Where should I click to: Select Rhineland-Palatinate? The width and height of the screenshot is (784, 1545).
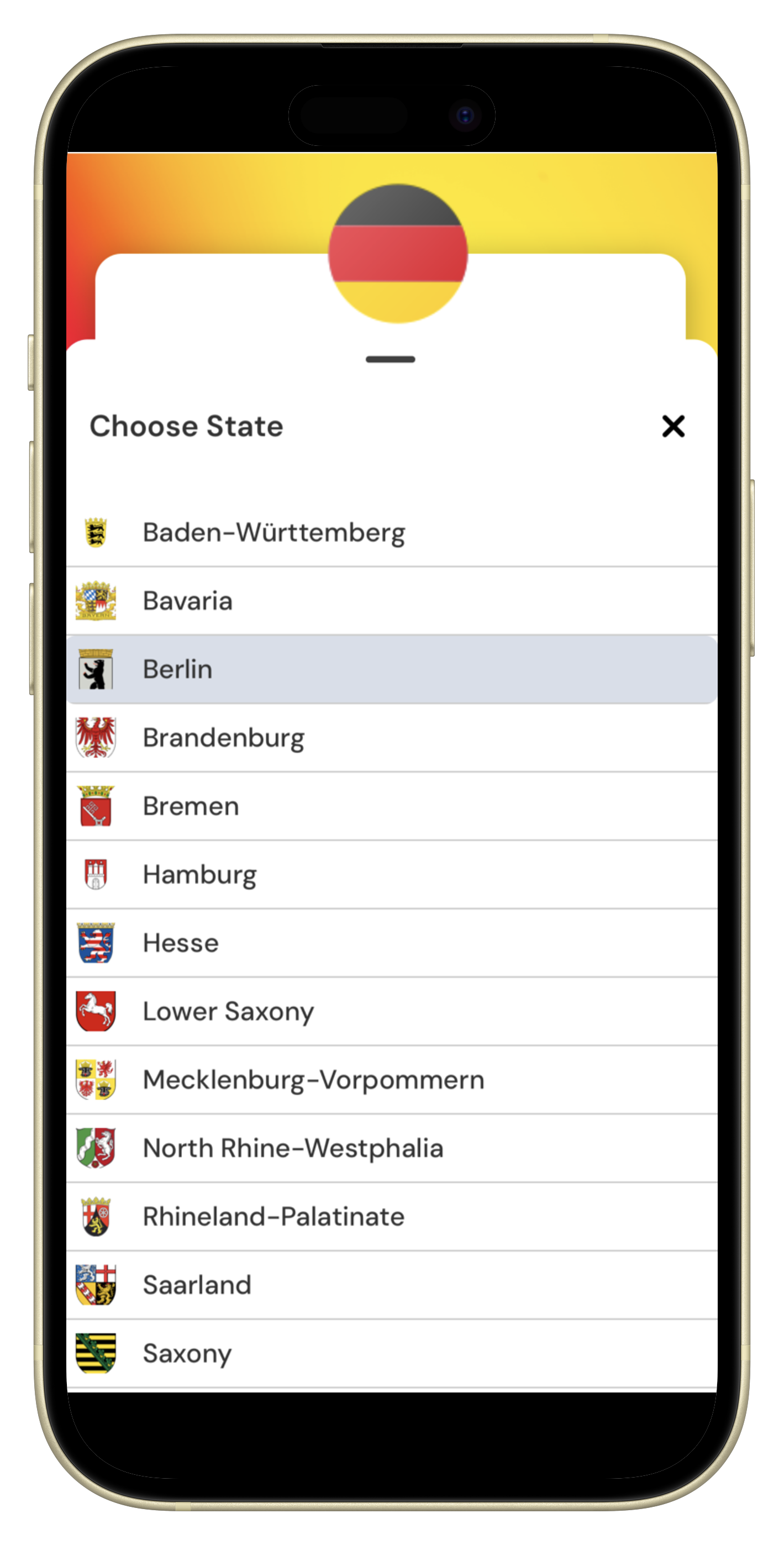392,1216
